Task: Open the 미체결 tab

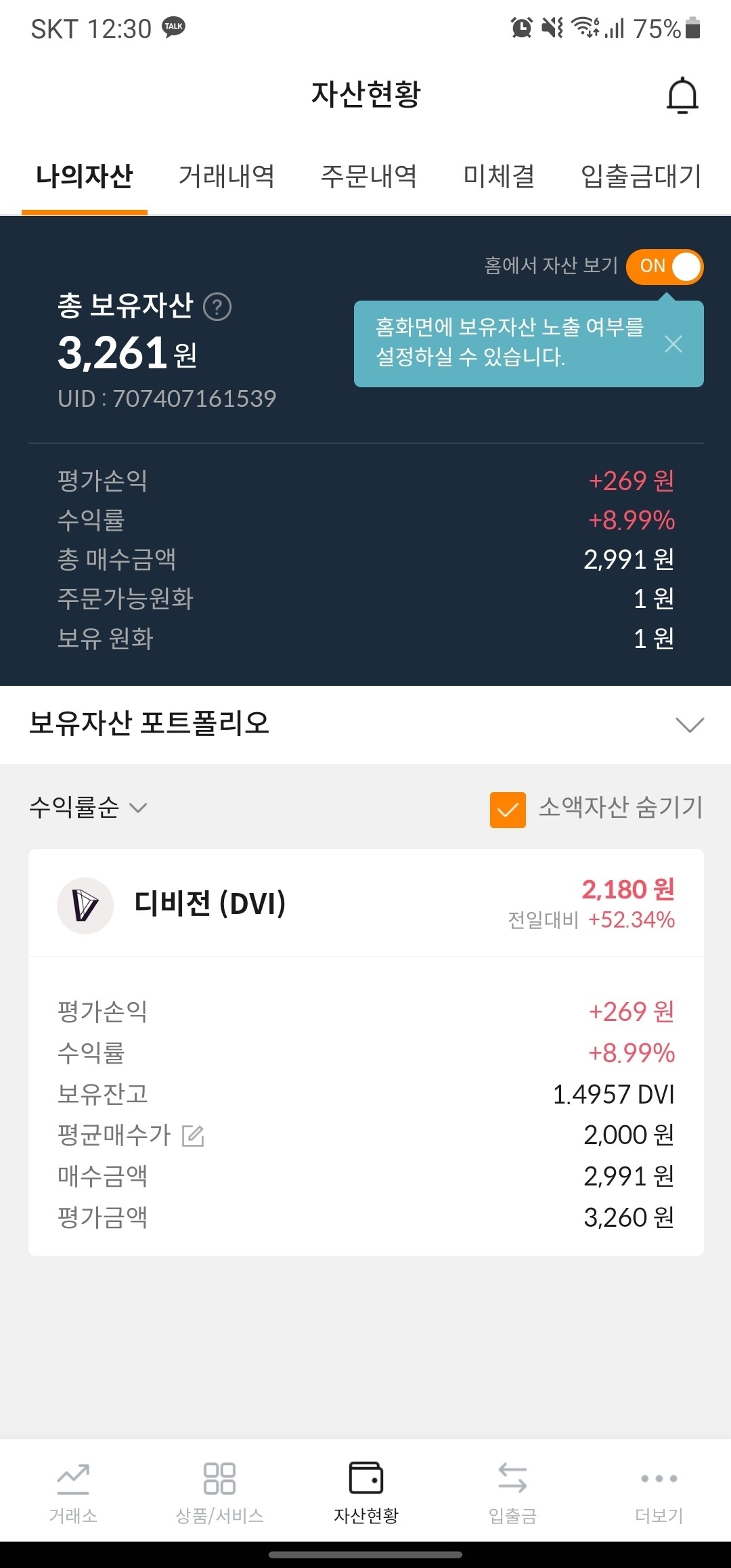Action: point(498,177)
